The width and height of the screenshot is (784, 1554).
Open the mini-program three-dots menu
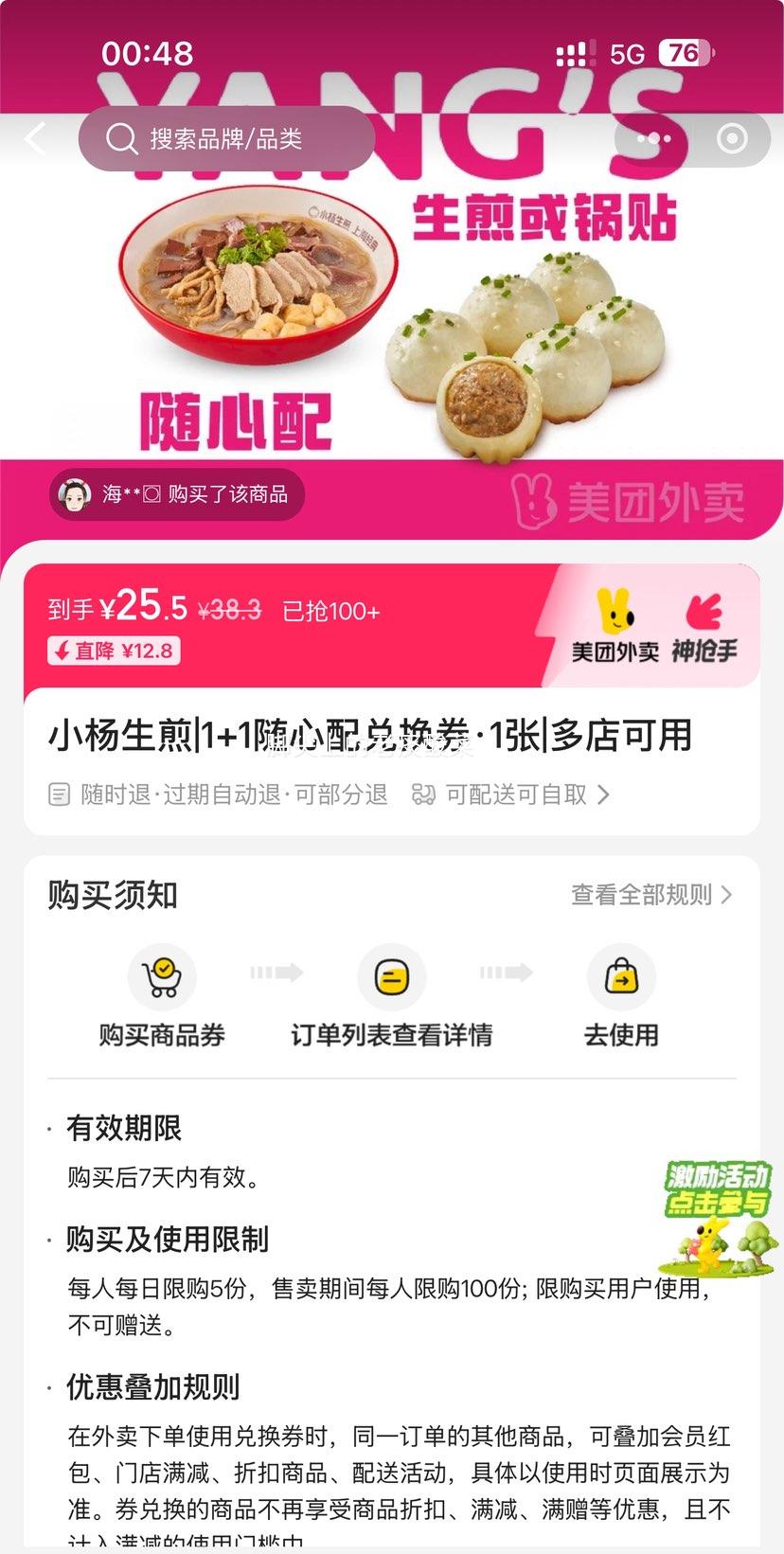pos(653,139)
